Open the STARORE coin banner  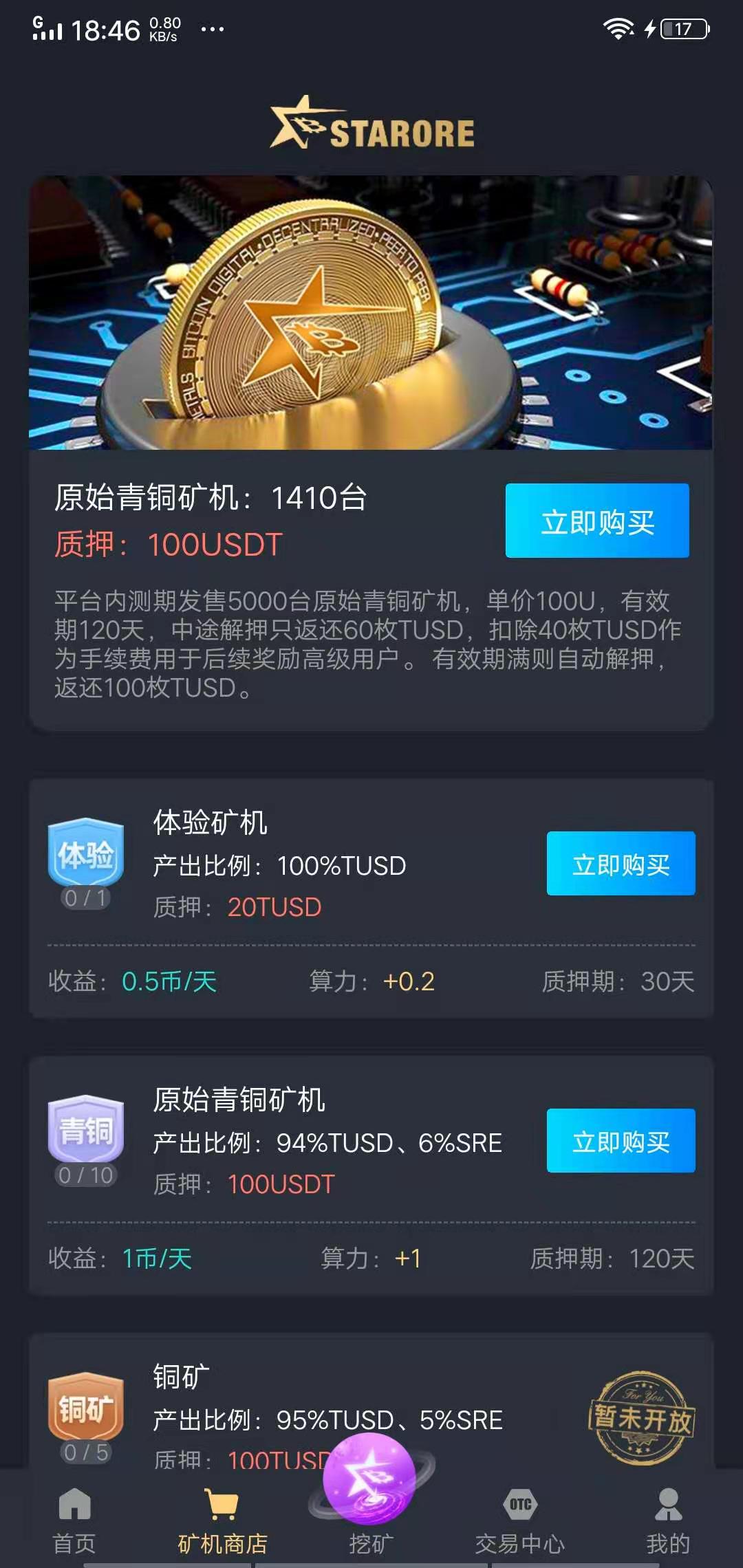[x=370, y=313]
